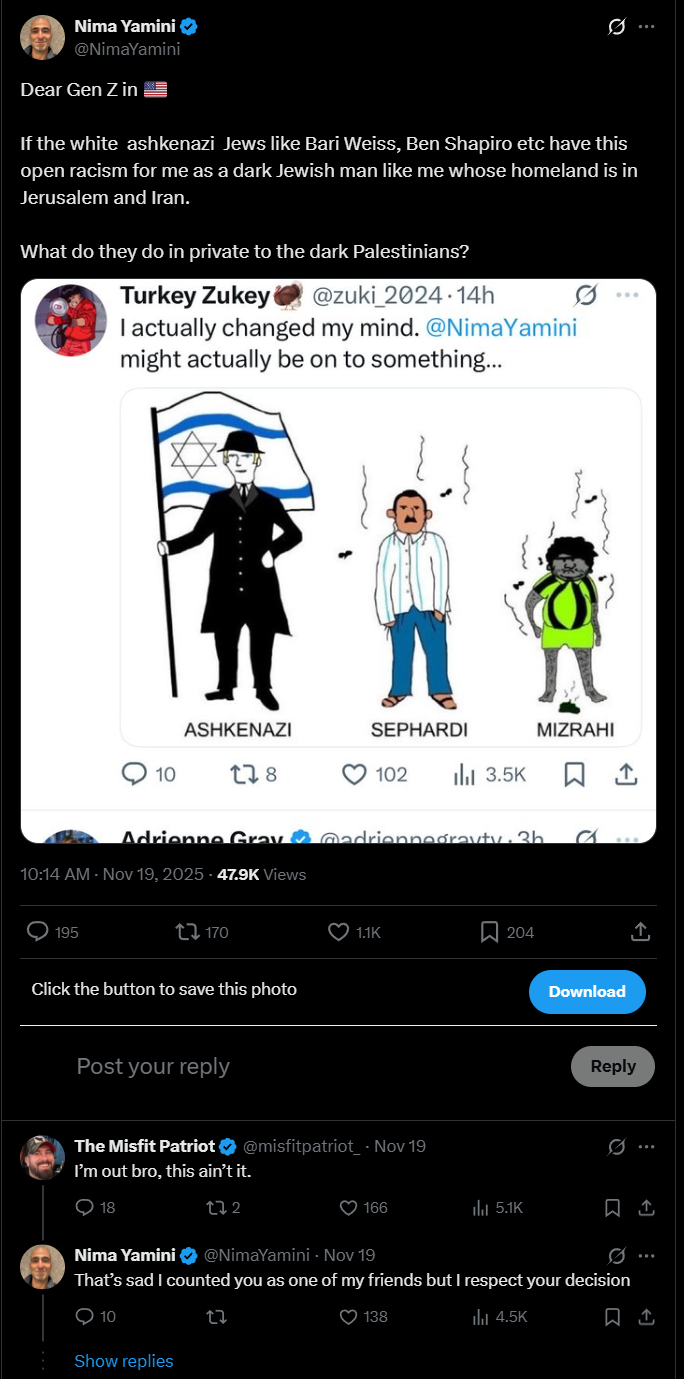Tap the Reply button
This screenshot has height=1379, width=684.
point(612,1066)
